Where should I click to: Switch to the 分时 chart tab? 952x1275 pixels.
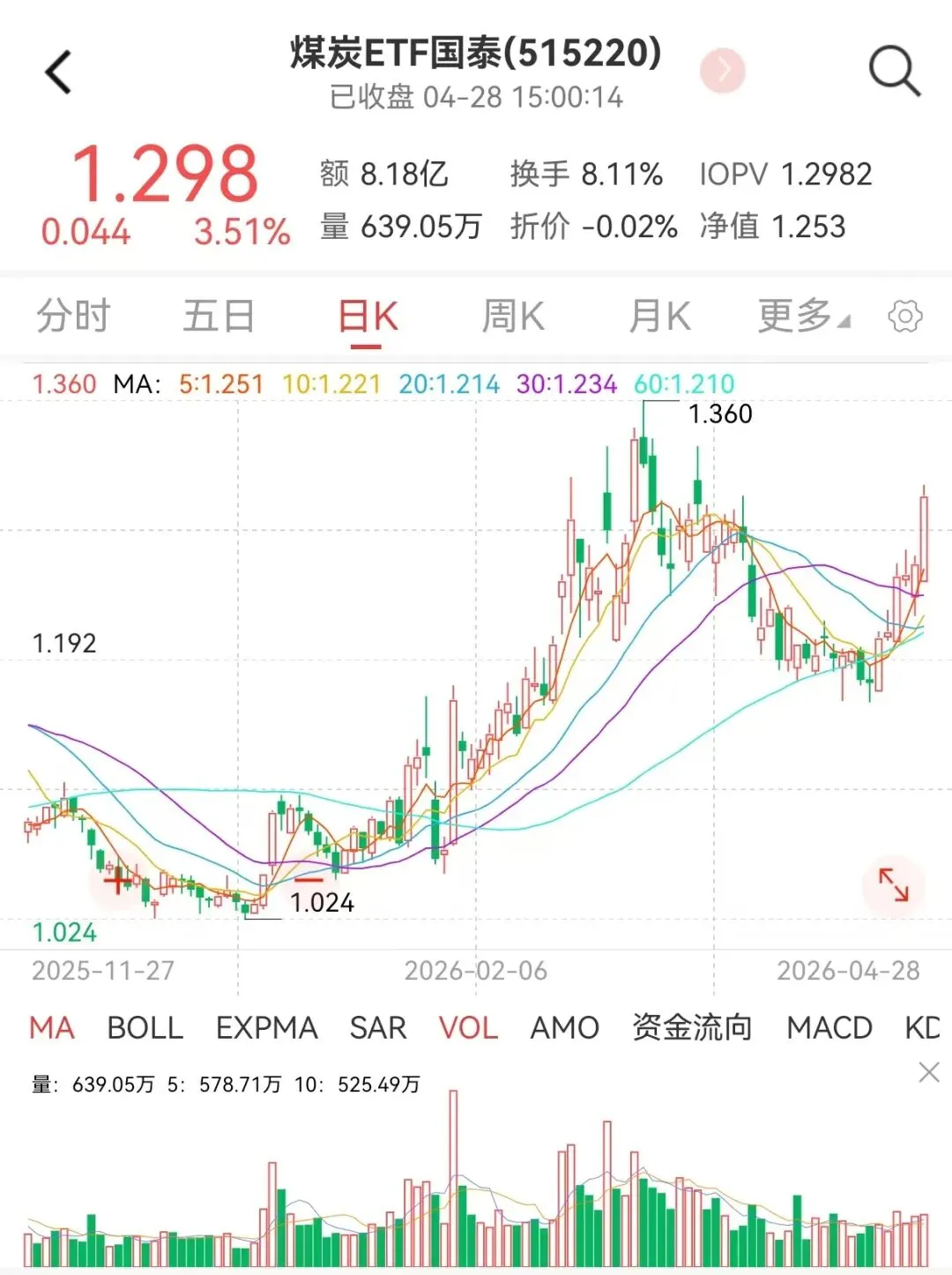click(x=73, y=316)
